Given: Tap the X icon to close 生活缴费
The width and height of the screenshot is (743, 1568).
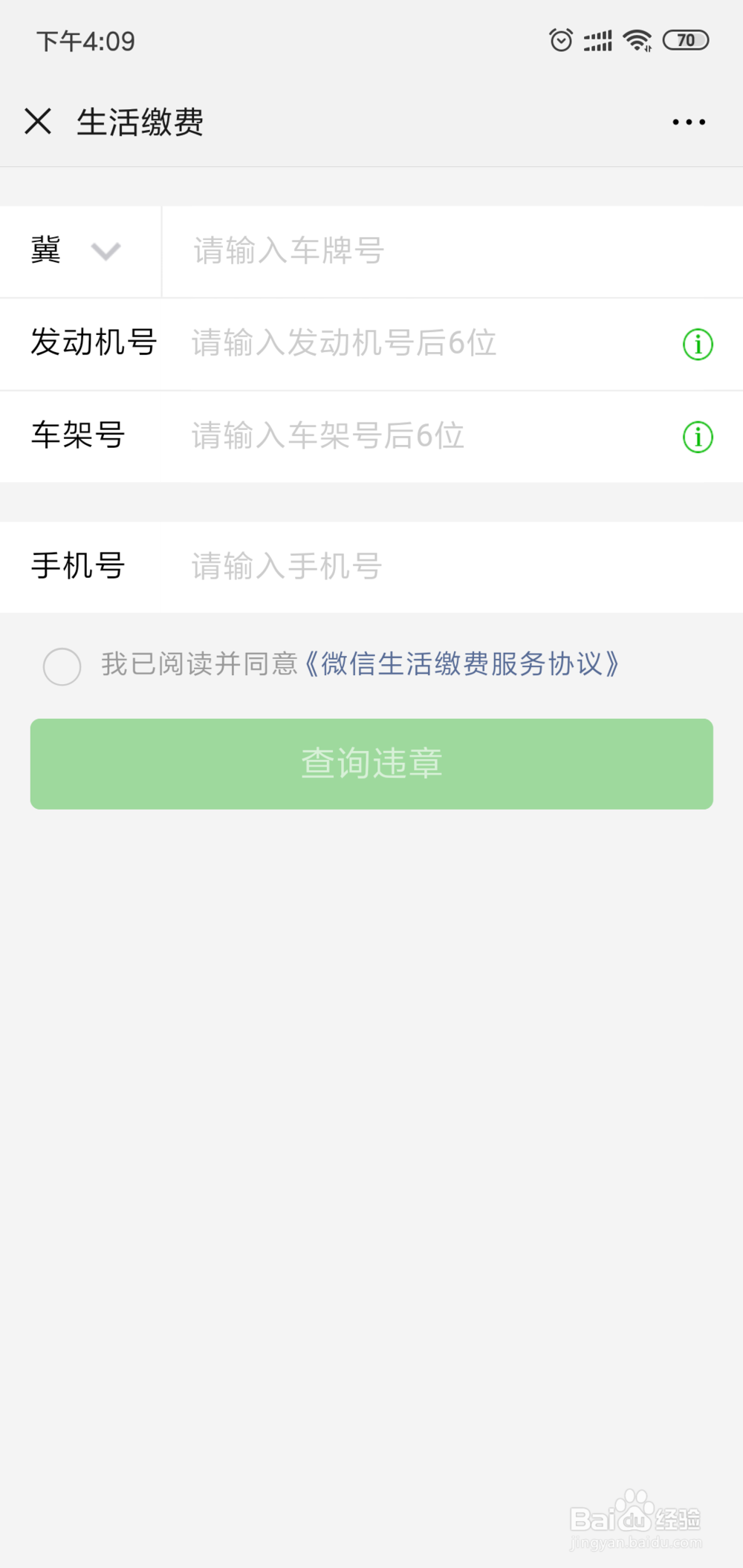Looking at the screenshot, I should click(x=37, y=121).
